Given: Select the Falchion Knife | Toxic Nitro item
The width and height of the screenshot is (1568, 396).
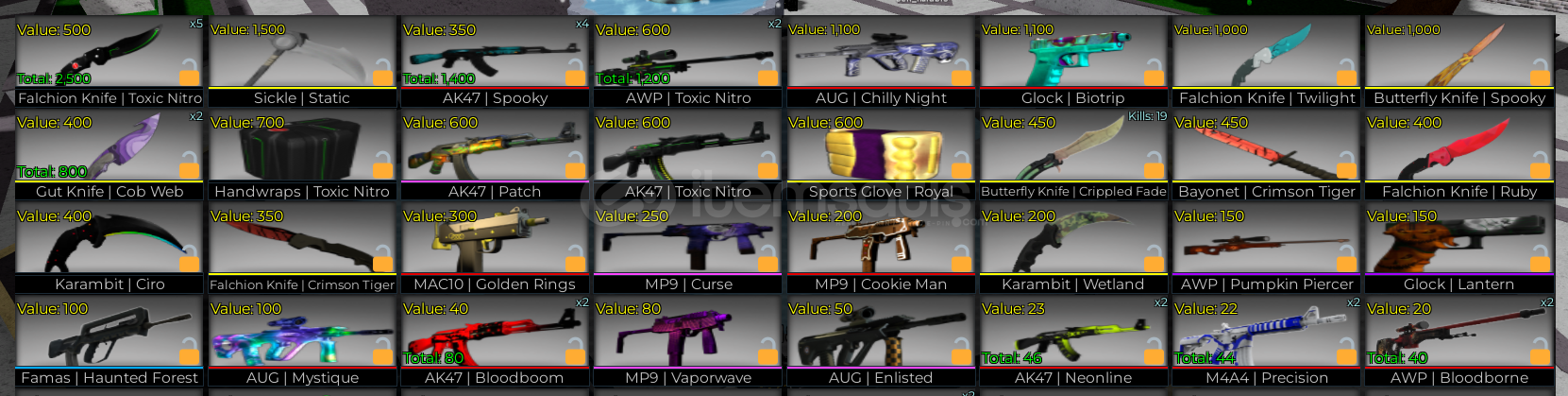Looking at the screenshot, I should click(x=110, y=60).
